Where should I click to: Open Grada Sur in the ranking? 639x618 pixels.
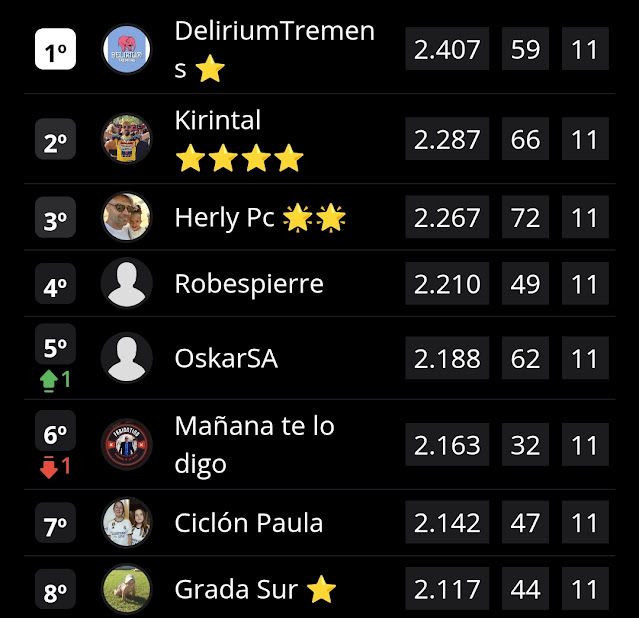point(236,590)
